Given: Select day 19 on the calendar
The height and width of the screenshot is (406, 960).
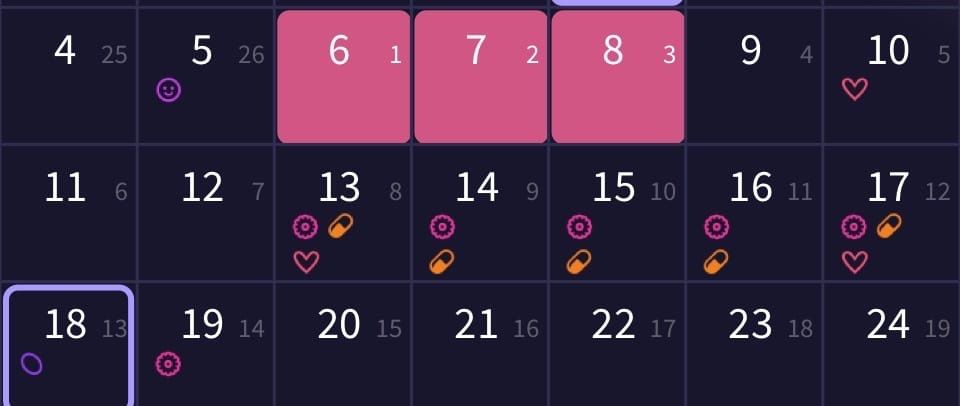Looking at the screenshot, I should [x=205, y=346].
